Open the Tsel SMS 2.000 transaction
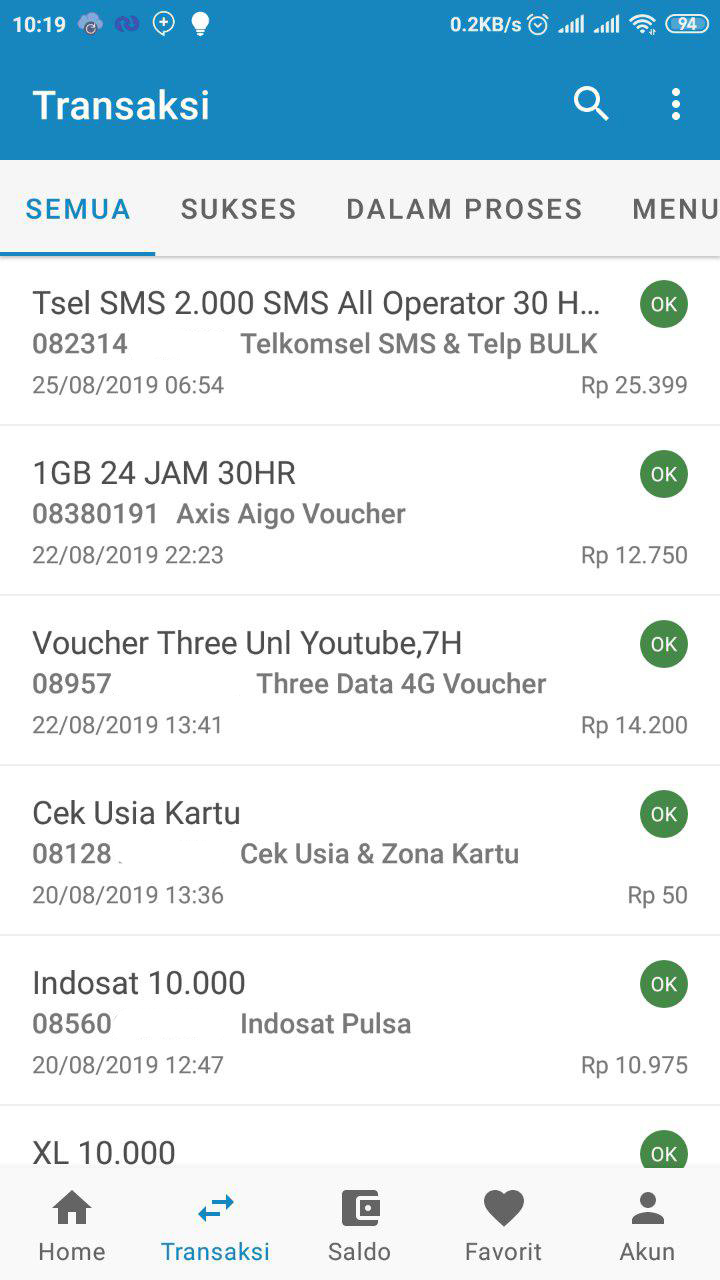The image size is (720, 1280). 360,342
